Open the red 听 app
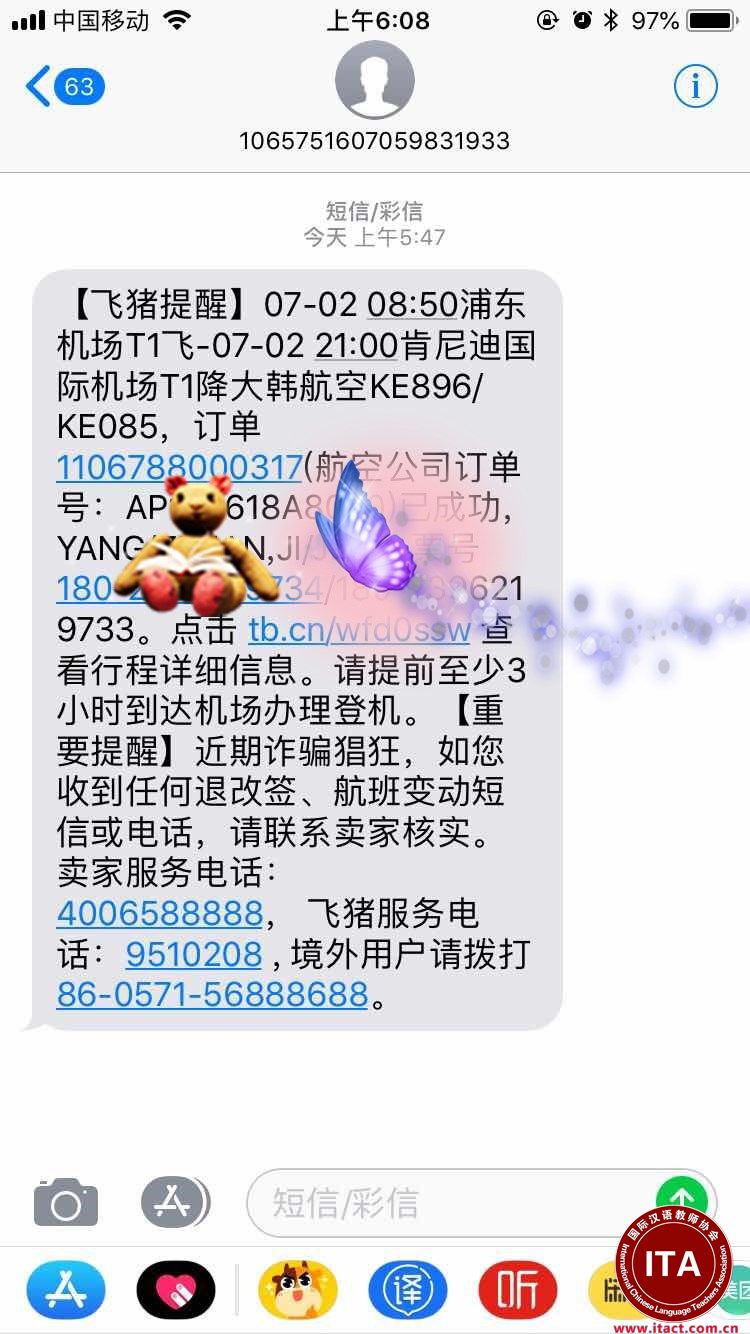750x1334 pixels. tap(517, 1289)
